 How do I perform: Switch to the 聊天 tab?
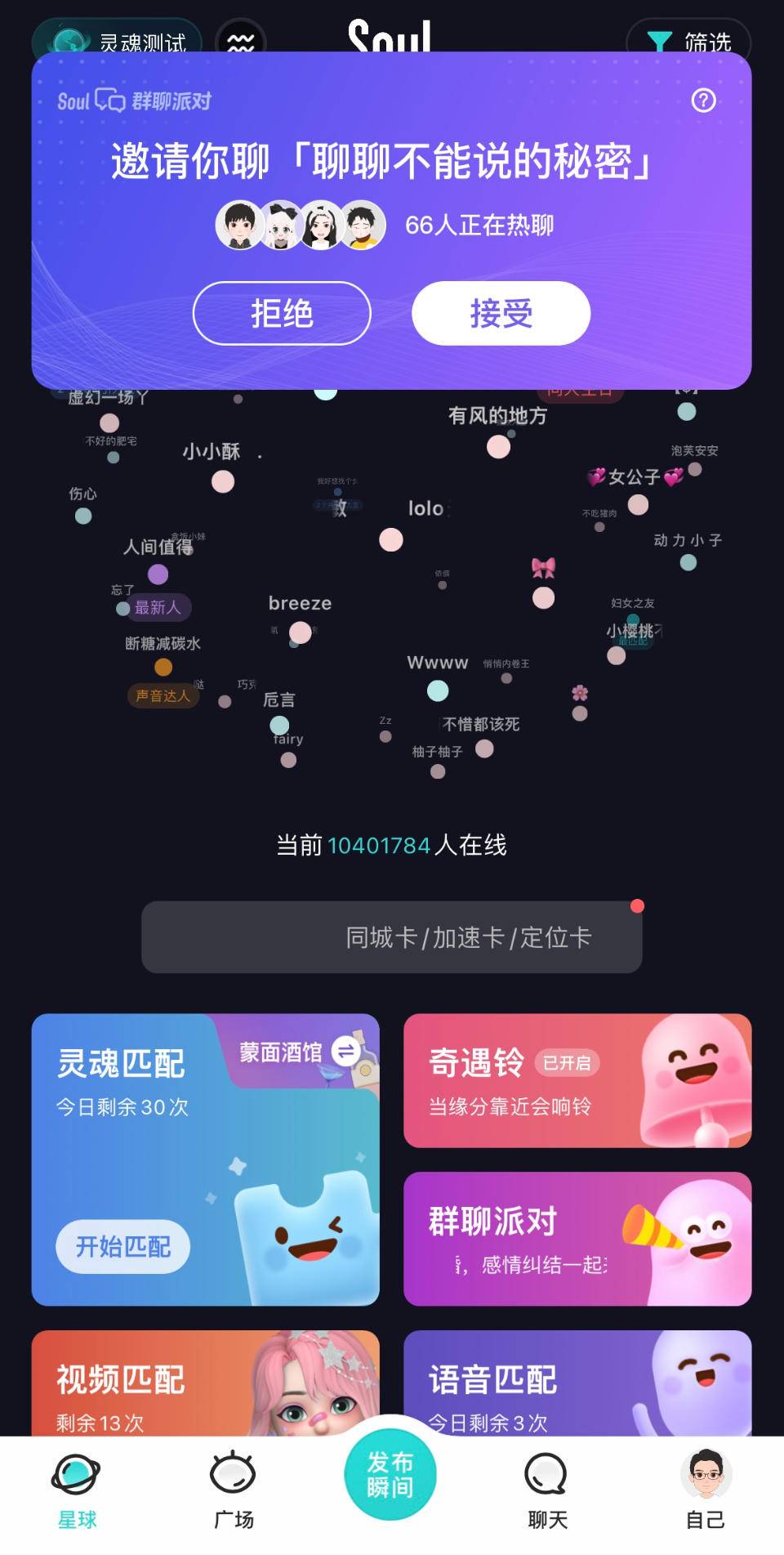[x=547, y=1489]
